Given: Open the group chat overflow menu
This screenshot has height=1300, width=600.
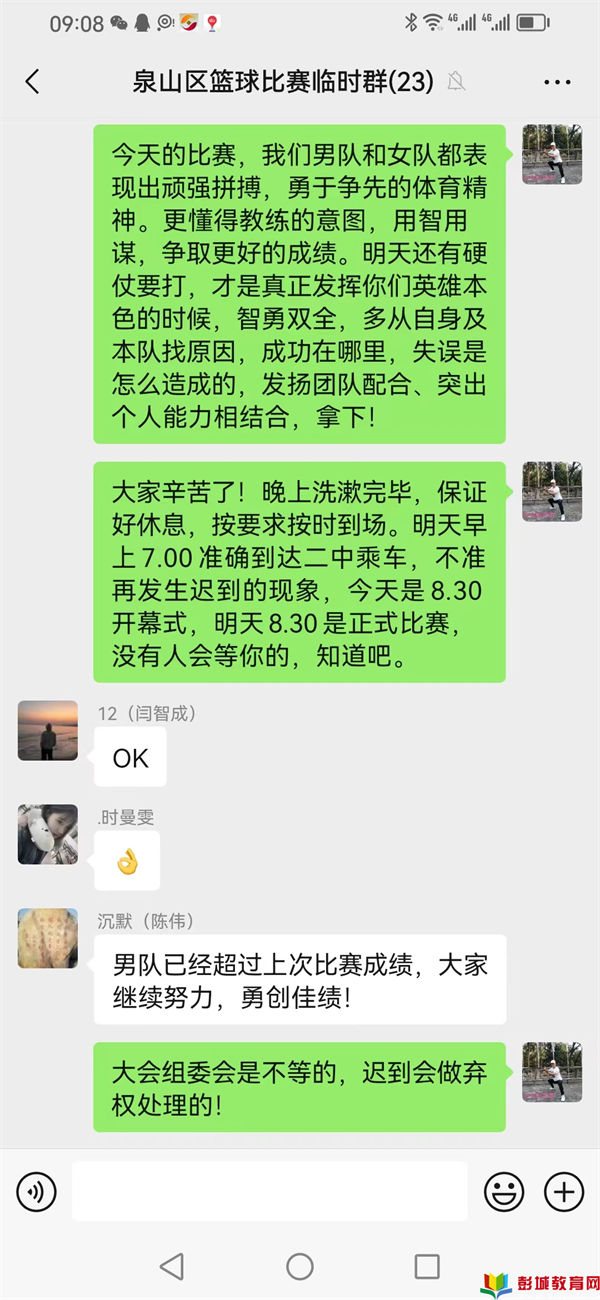Looking at the screenshot, I should coord(557,82).
